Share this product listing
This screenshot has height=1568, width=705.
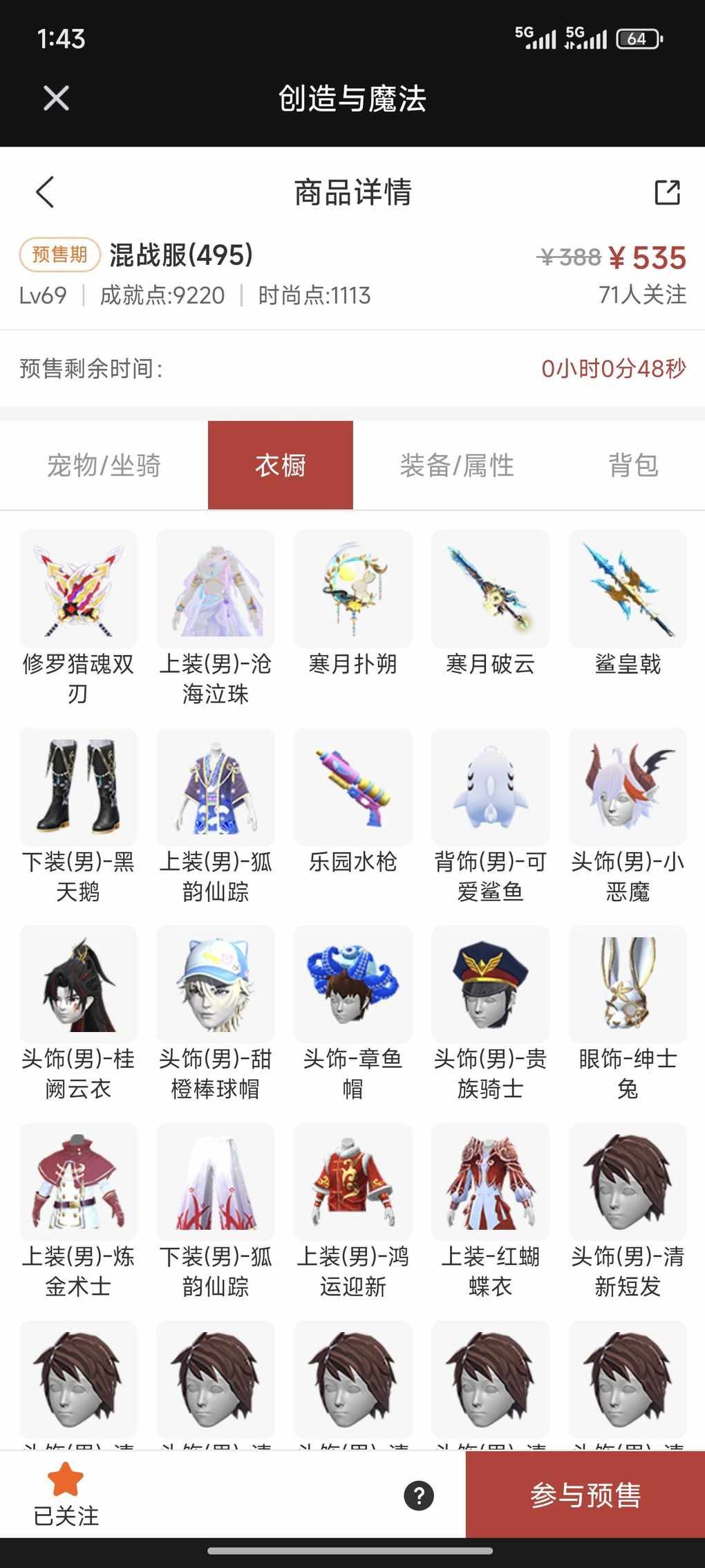click(667, 192)
